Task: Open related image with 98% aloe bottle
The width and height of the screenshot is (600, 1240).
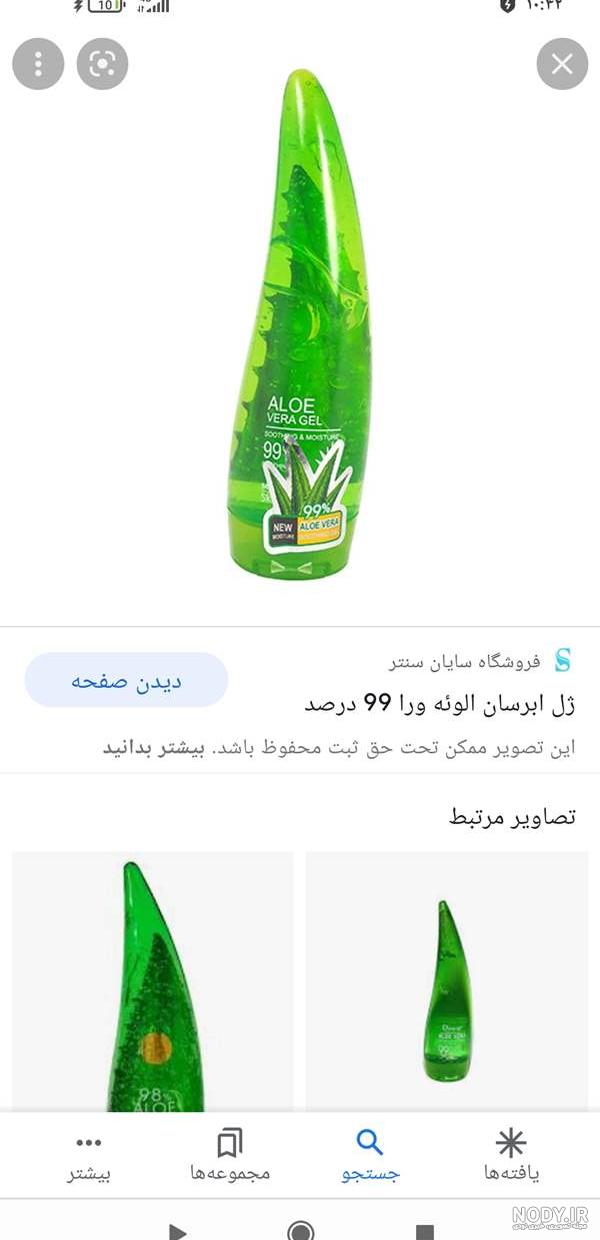Action: coord(152,985)
